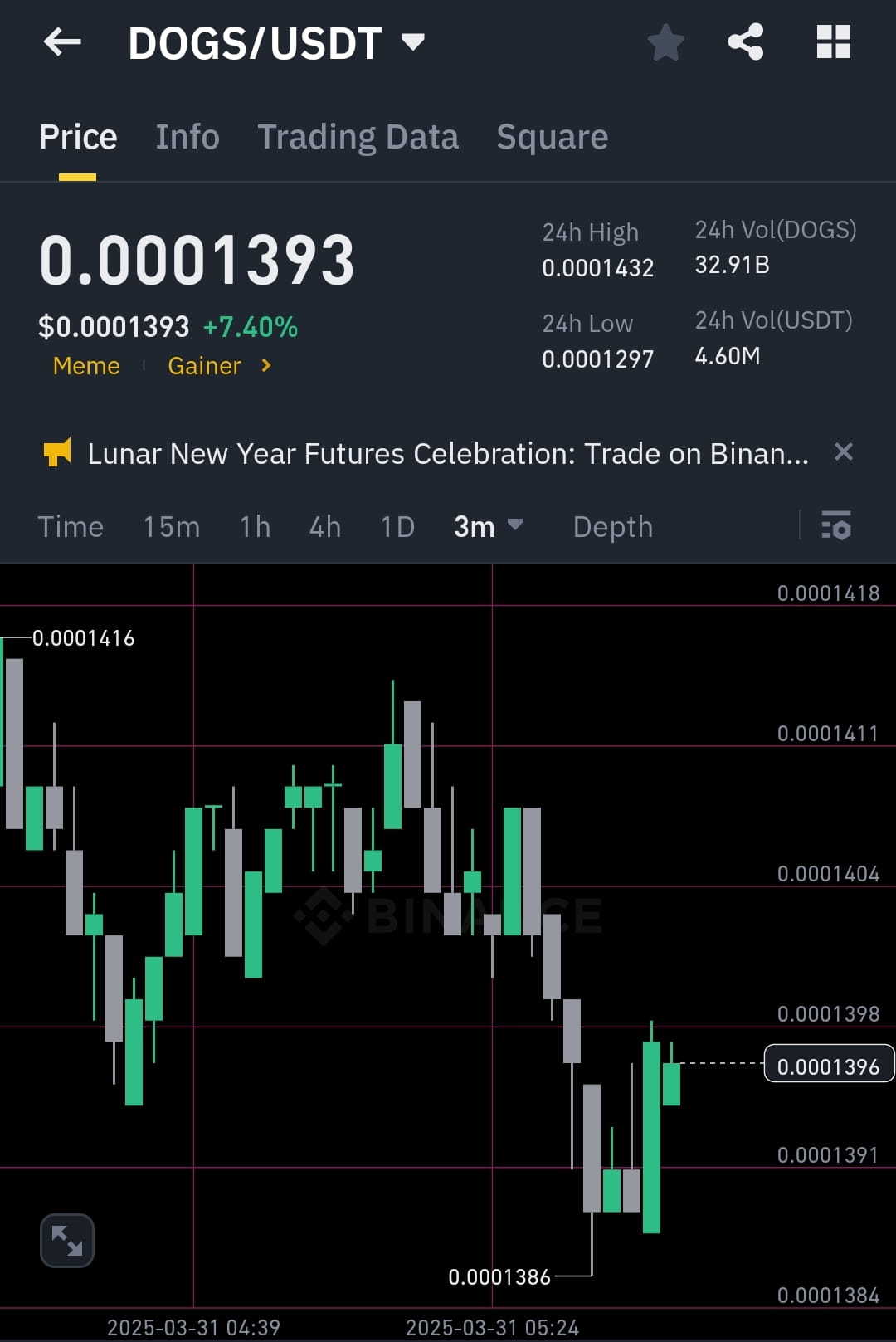Image resolution: width=896 pixels, height=1342 pixels.
Task: Open the share options icon
Action: tap(746, 42)
